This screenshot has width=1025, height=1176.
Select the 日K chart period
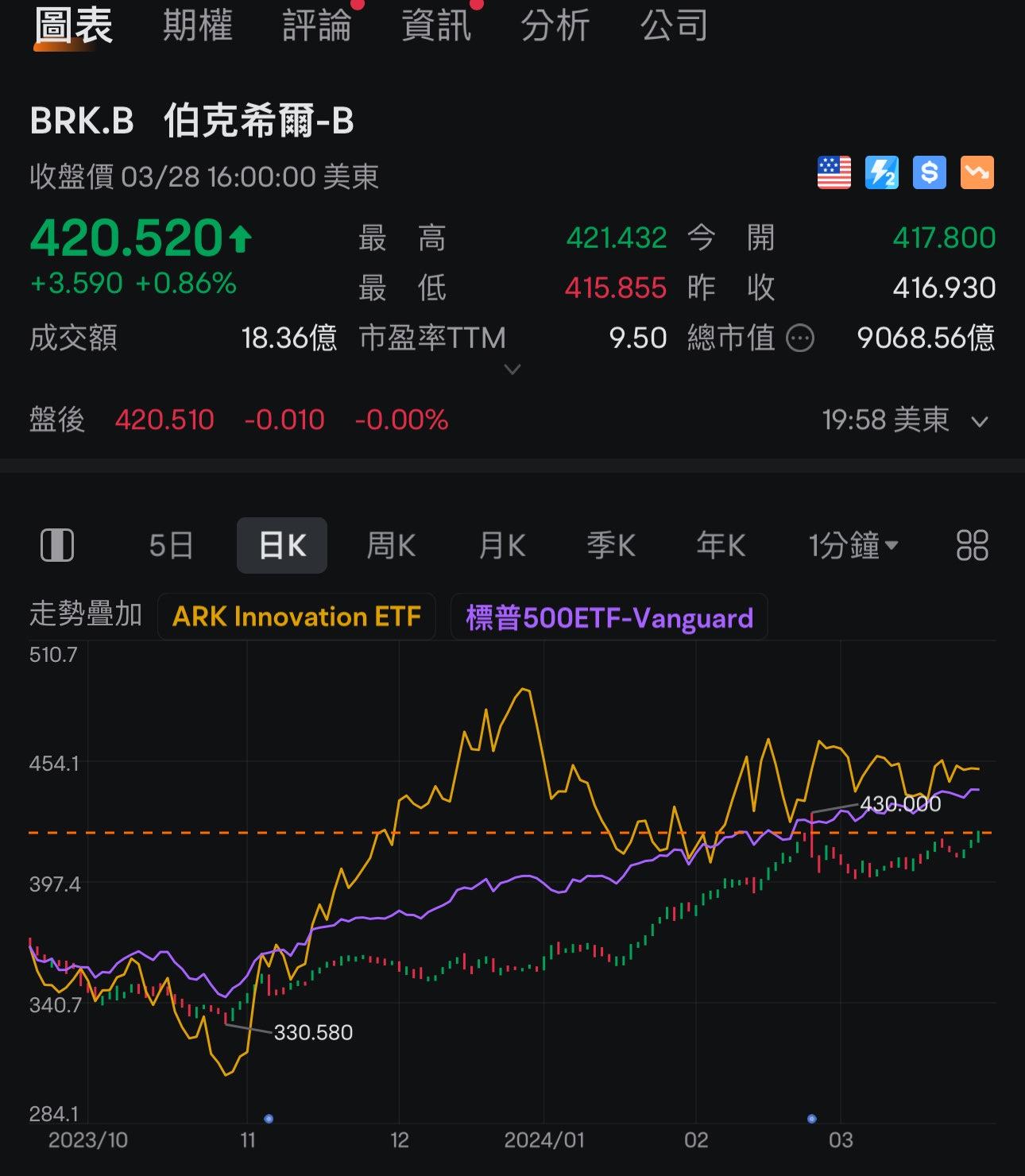282,546
